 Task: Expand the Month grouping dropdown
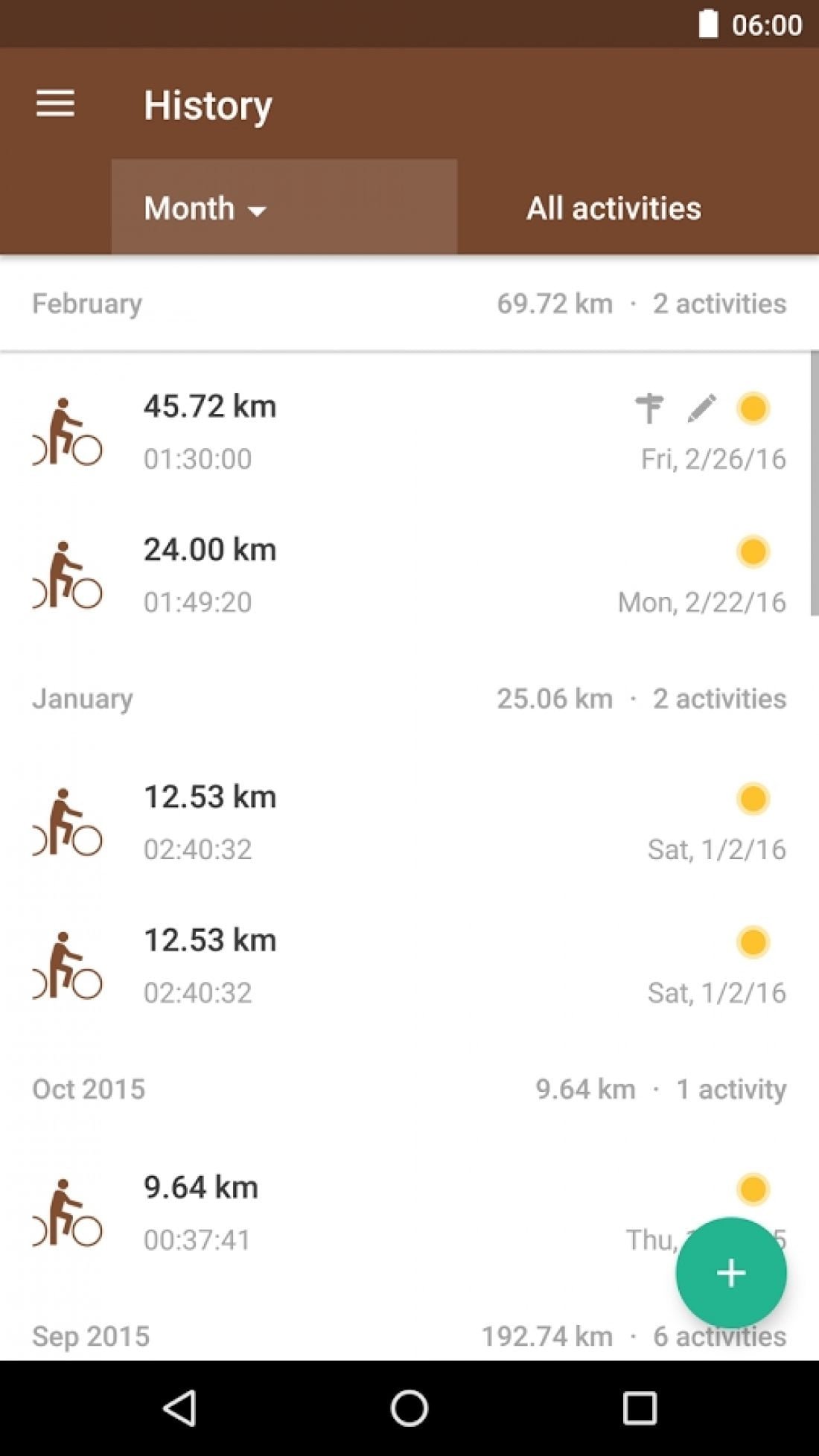[284, 207]
